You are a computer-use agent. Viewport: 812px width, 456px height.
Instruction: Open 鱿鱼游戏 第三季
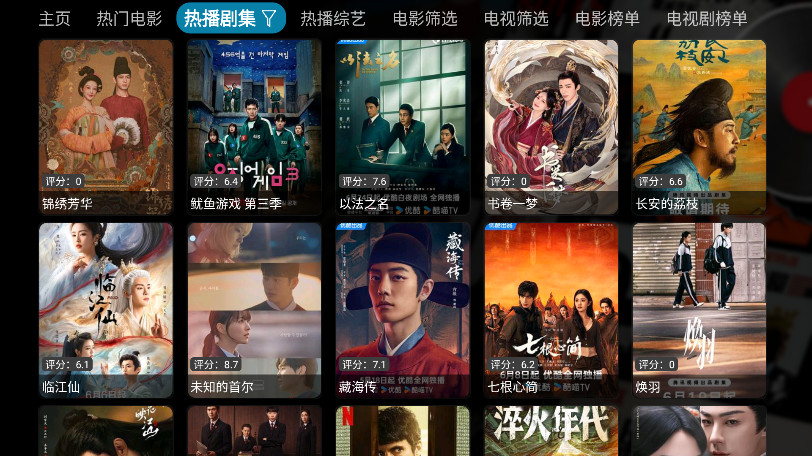tap(254, 125)
